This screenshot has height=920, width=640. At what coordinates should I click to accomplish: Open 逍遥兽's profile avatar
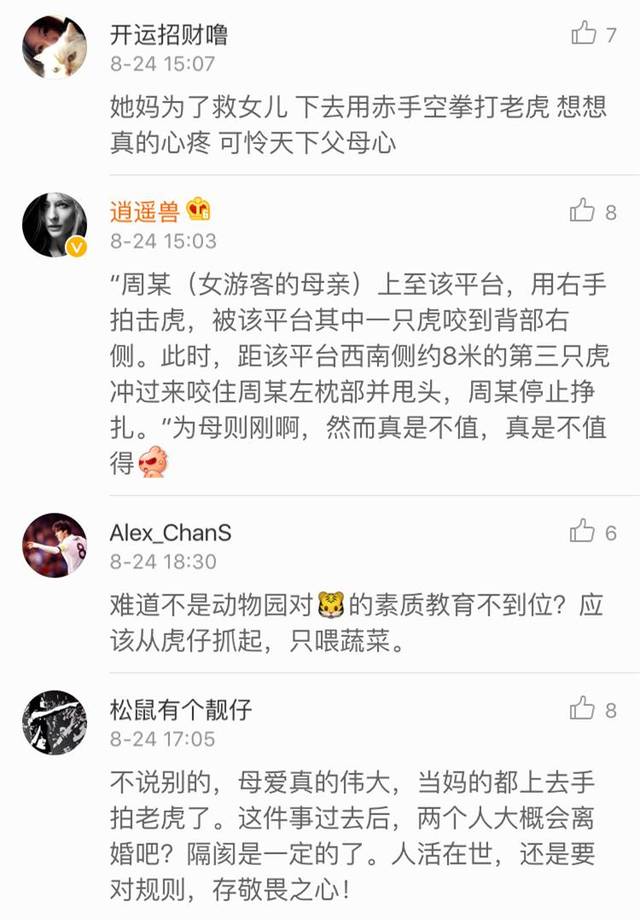click(55, 225)
